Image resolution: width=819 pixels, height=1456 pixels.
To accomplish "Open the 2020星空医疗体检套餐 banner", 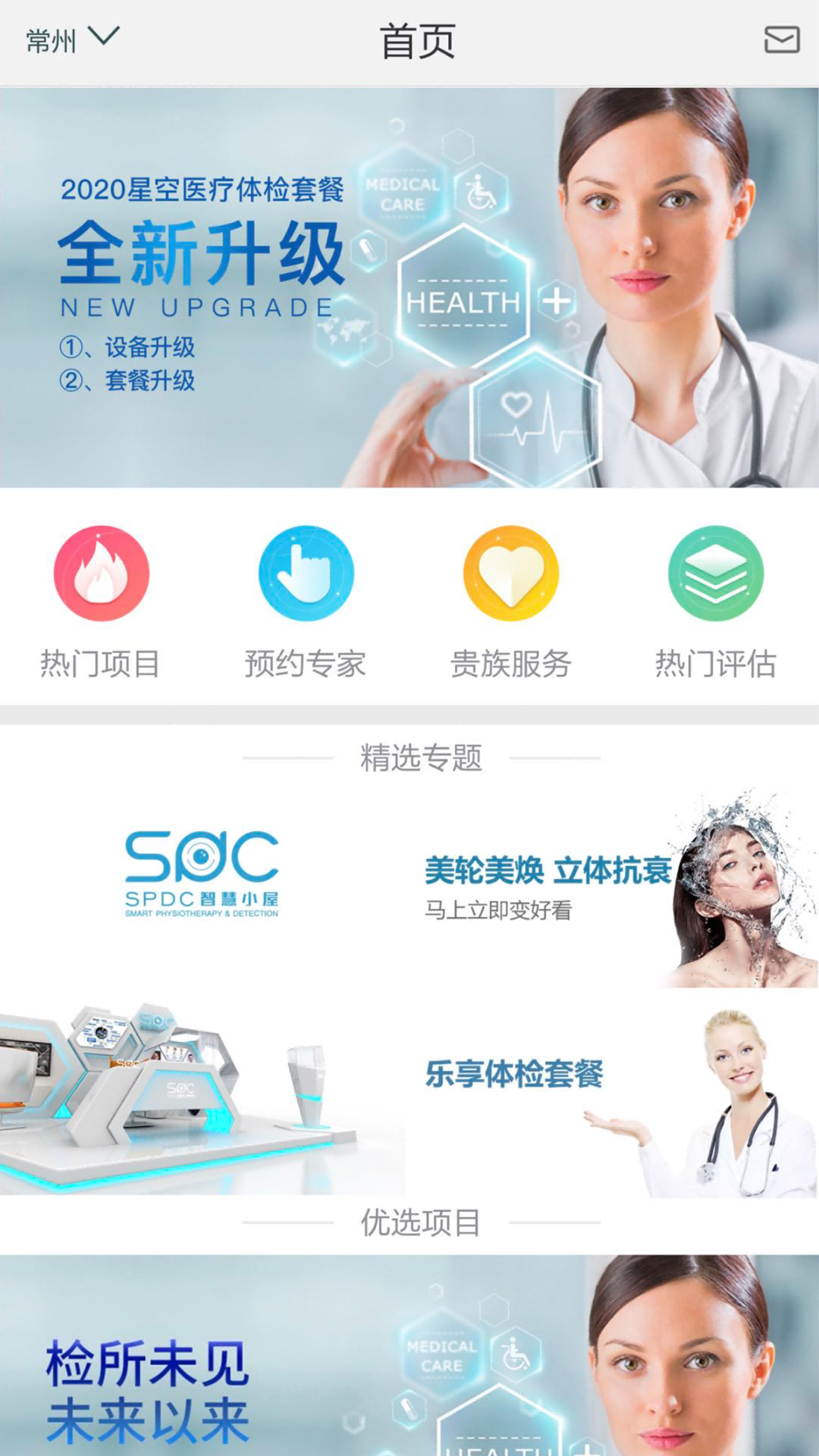I will (409, 288).
